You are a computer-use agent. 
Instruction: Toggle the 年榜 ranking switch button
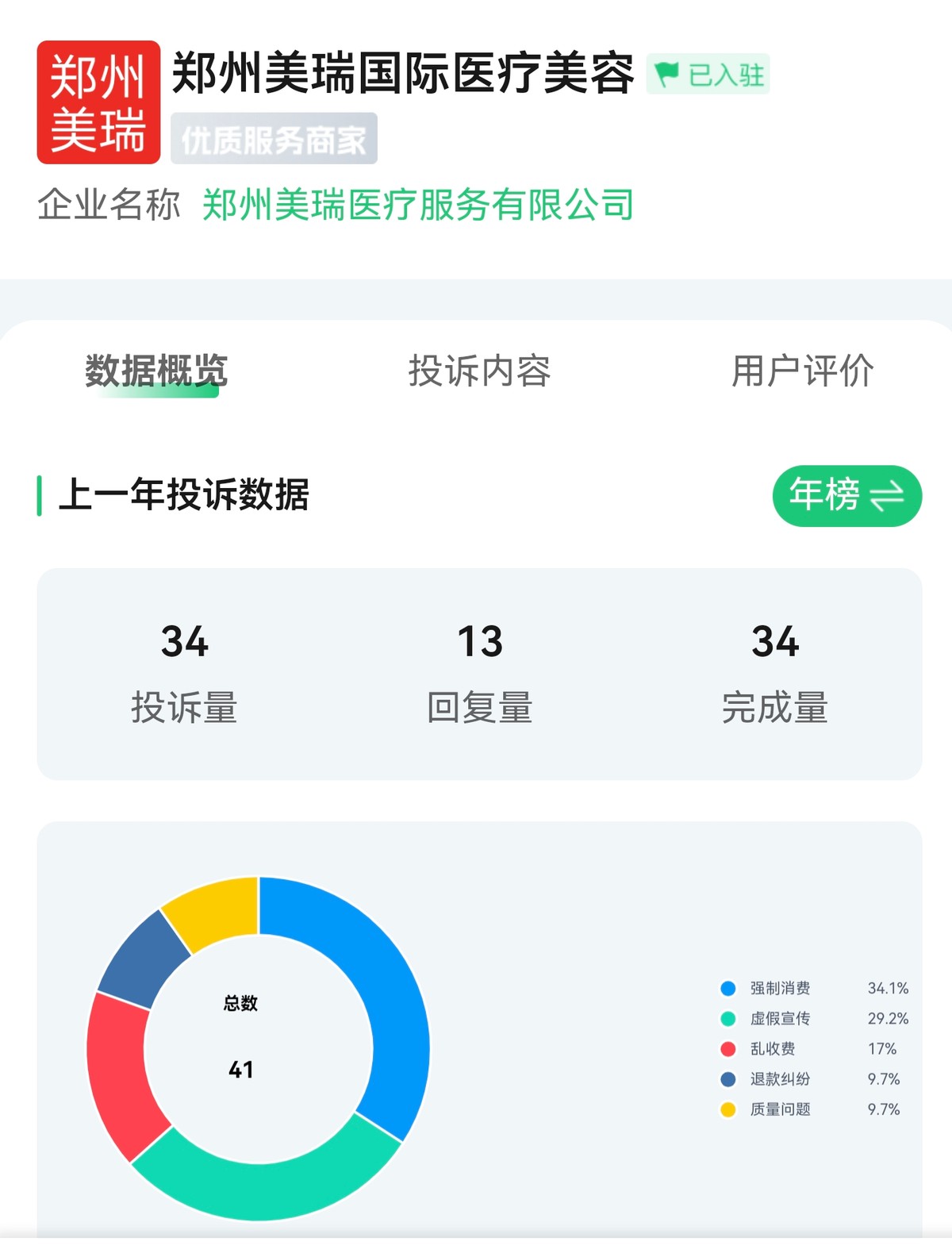(846, 496)
